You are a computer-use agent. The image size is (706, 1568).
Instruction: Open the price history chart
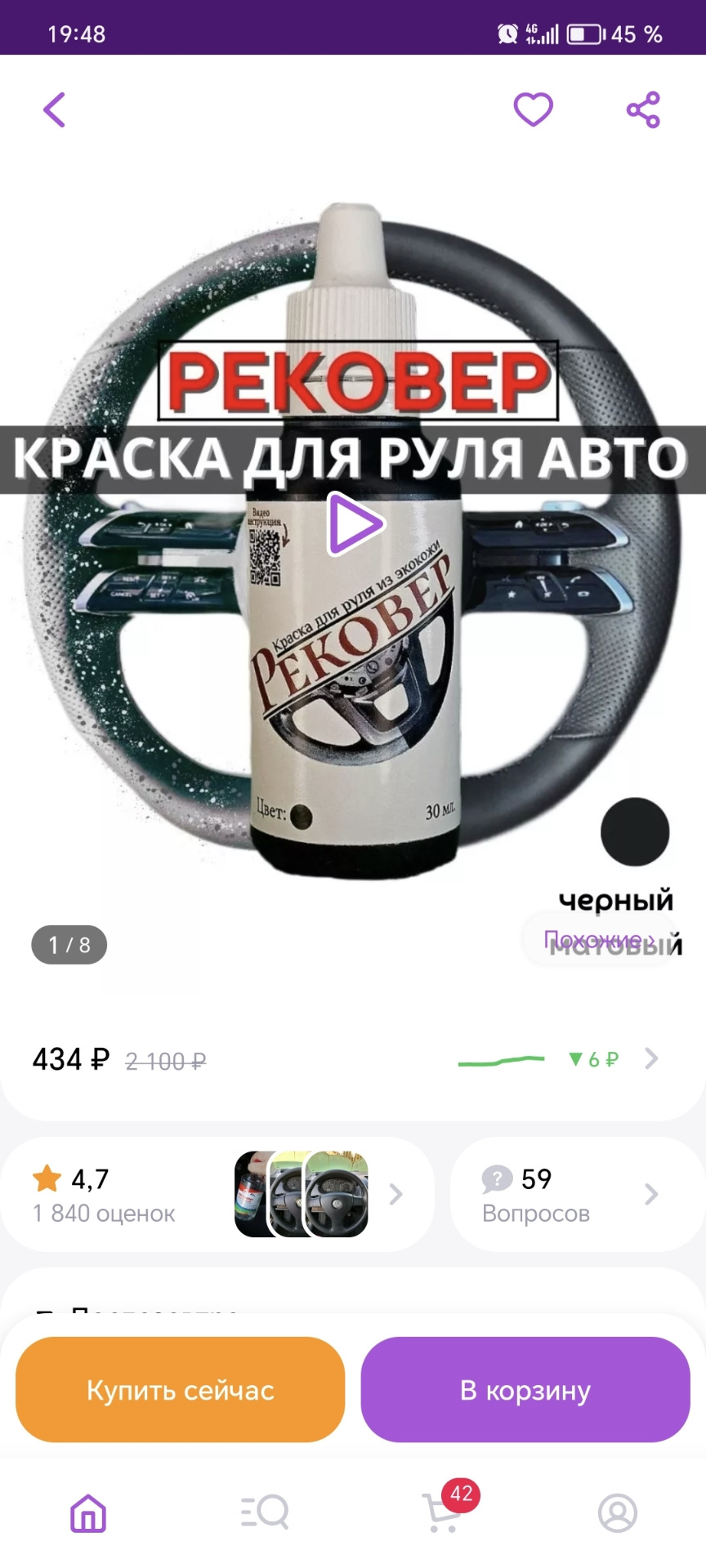point(557,1059)
